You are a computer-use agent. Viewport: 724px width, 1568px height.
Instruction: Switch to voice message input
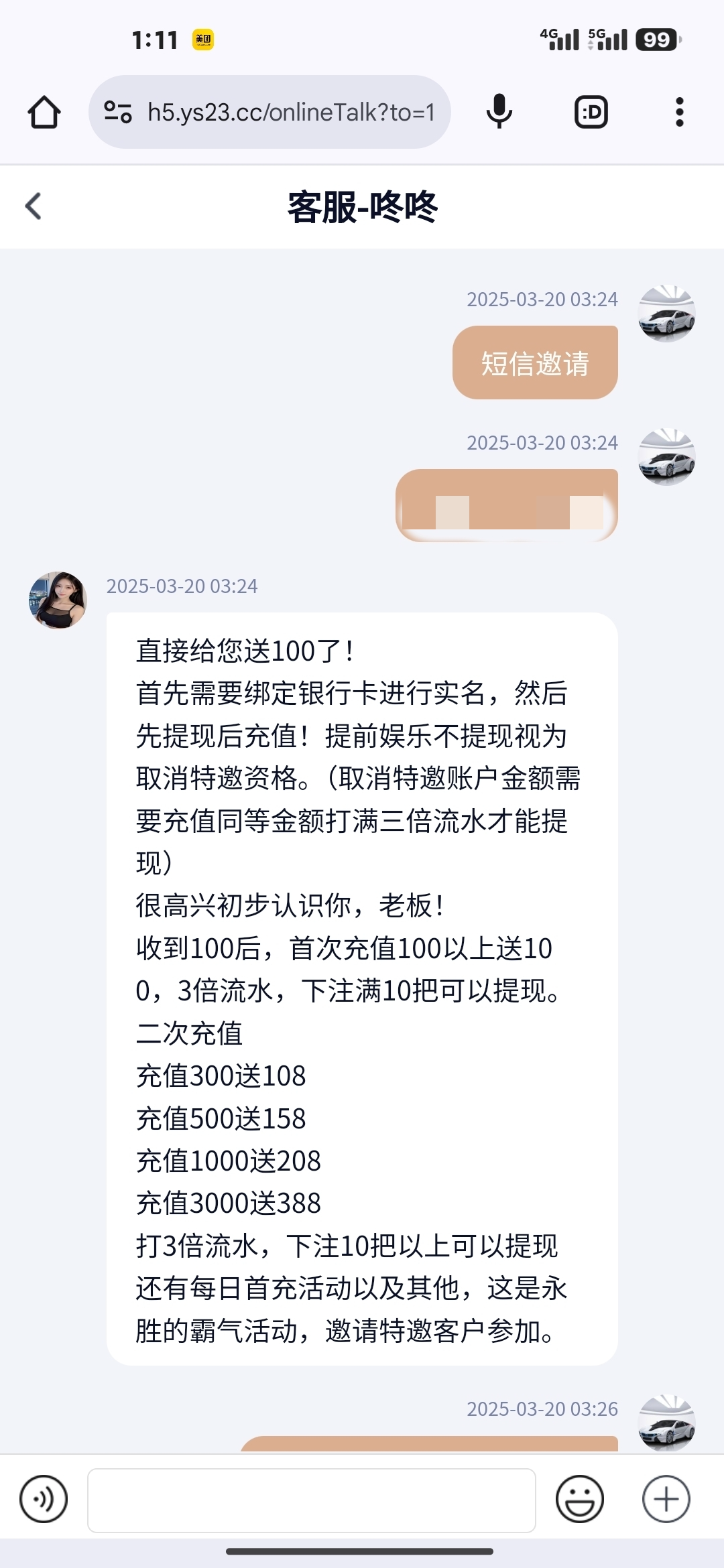44,1499
